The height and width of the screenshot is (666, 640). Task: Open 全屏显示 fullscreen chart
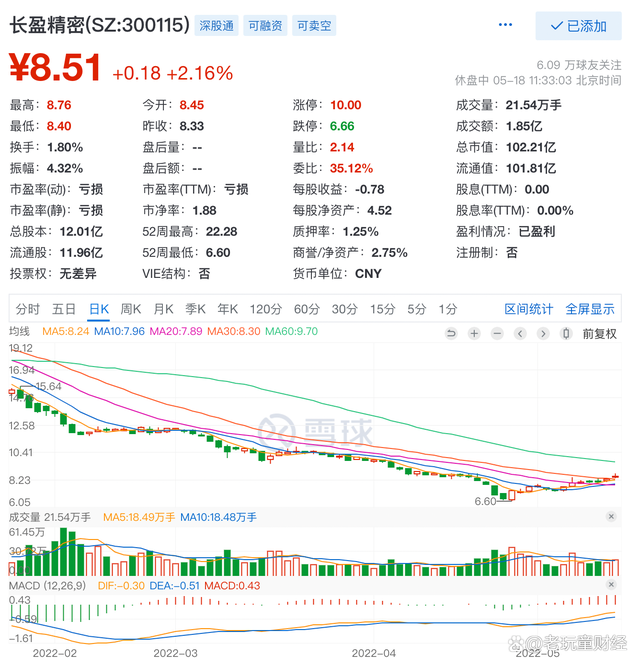pyautogui.click(x=590, y=309)
